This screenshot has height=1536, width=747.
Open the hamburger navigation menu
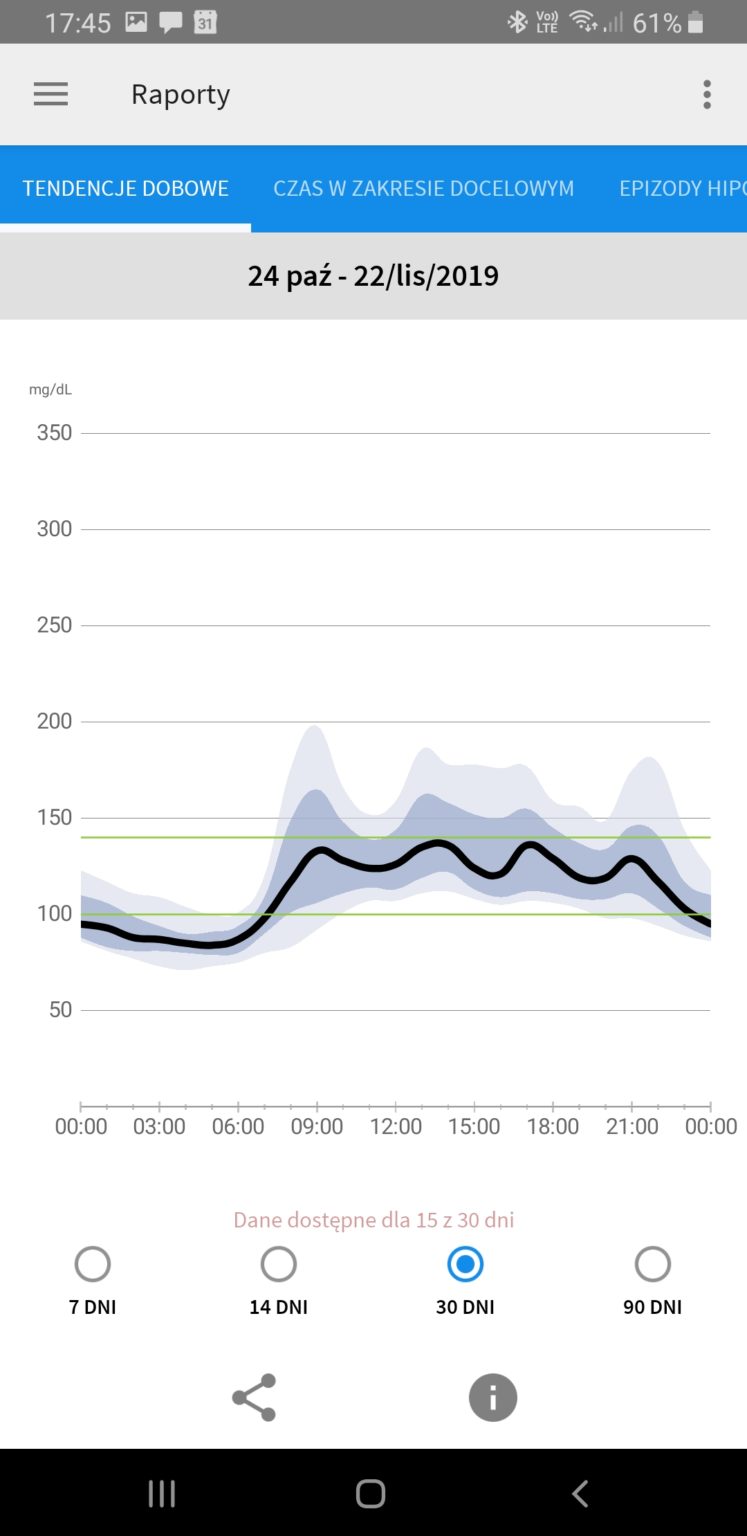coord(51,94)
